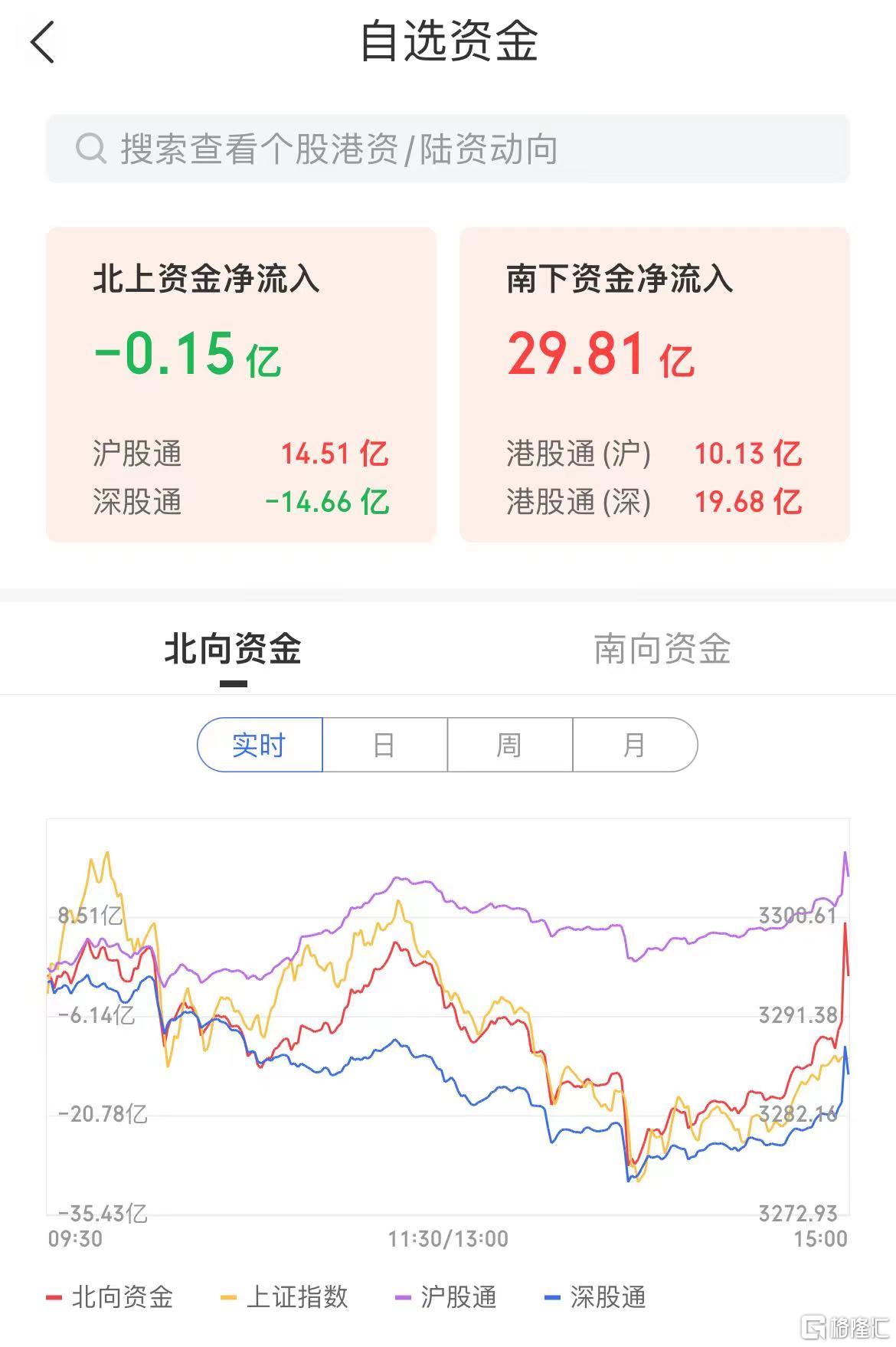This screenshot has width=896, height=1347.
Task: Switch to the 南向资金 tab
Action: [x=662, y=650]
